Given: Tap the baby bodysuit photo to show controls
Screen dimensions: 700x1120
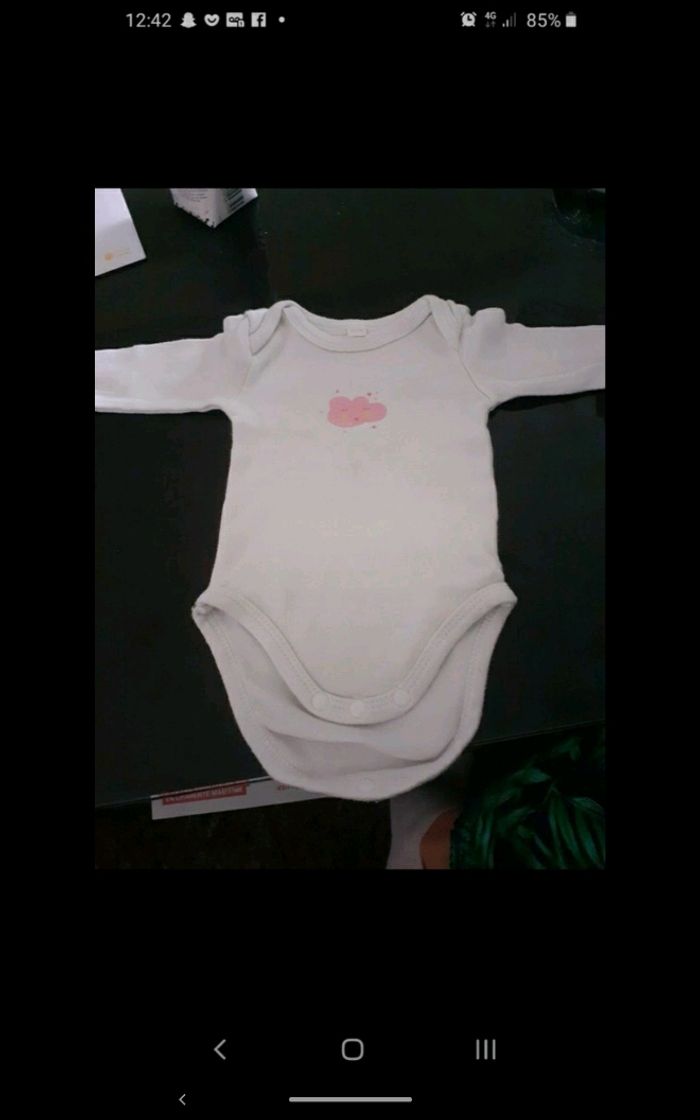Looking at the screenshot, I should click(x=350, y=528).
